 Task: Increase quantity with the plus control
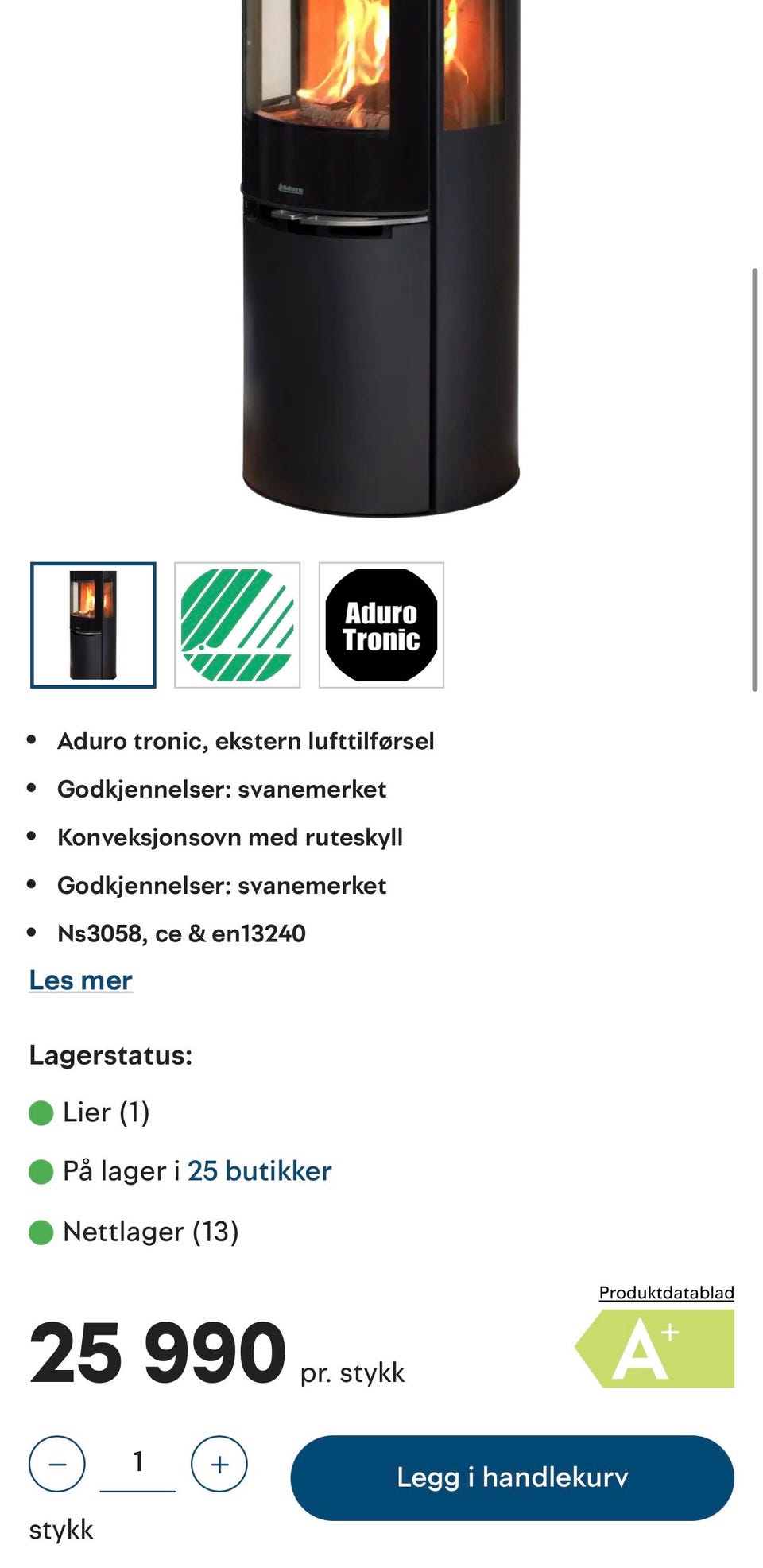219,1463
